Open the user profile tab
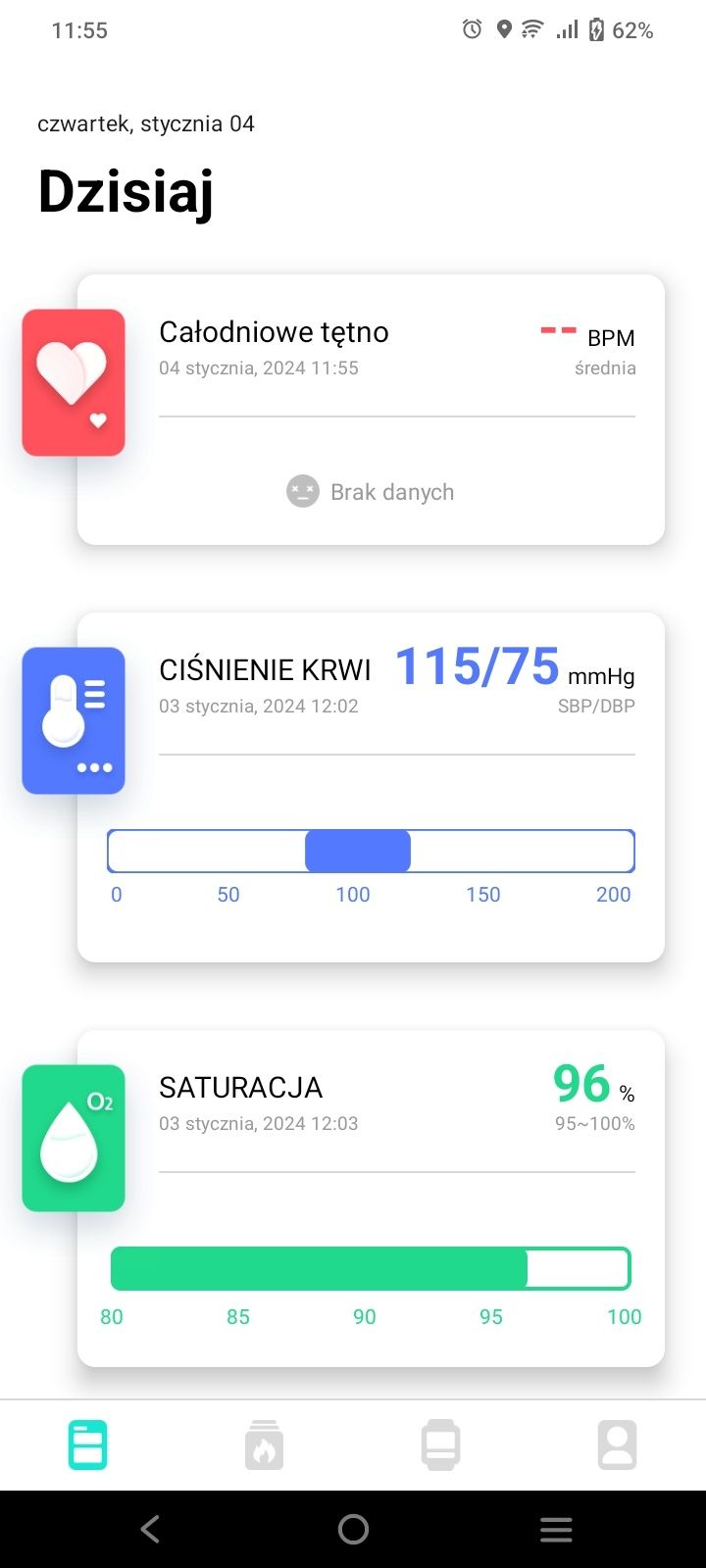The height and width of the screenshot is (1568, 706). click(x=617, y=1445)
